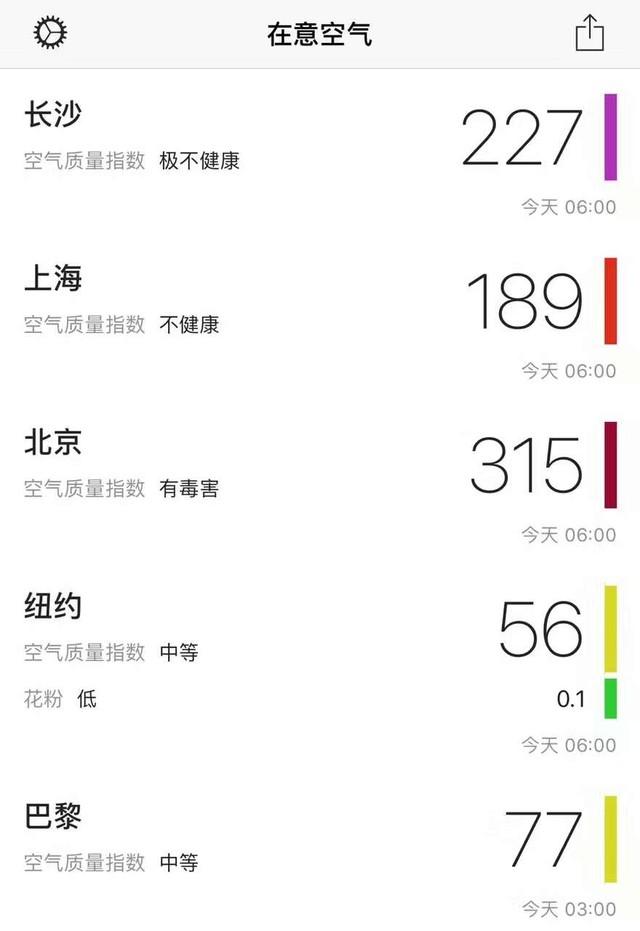Open 纽约 air quality and pollen details
Viewport: 640px width, 931px height.
click(320, 660)
